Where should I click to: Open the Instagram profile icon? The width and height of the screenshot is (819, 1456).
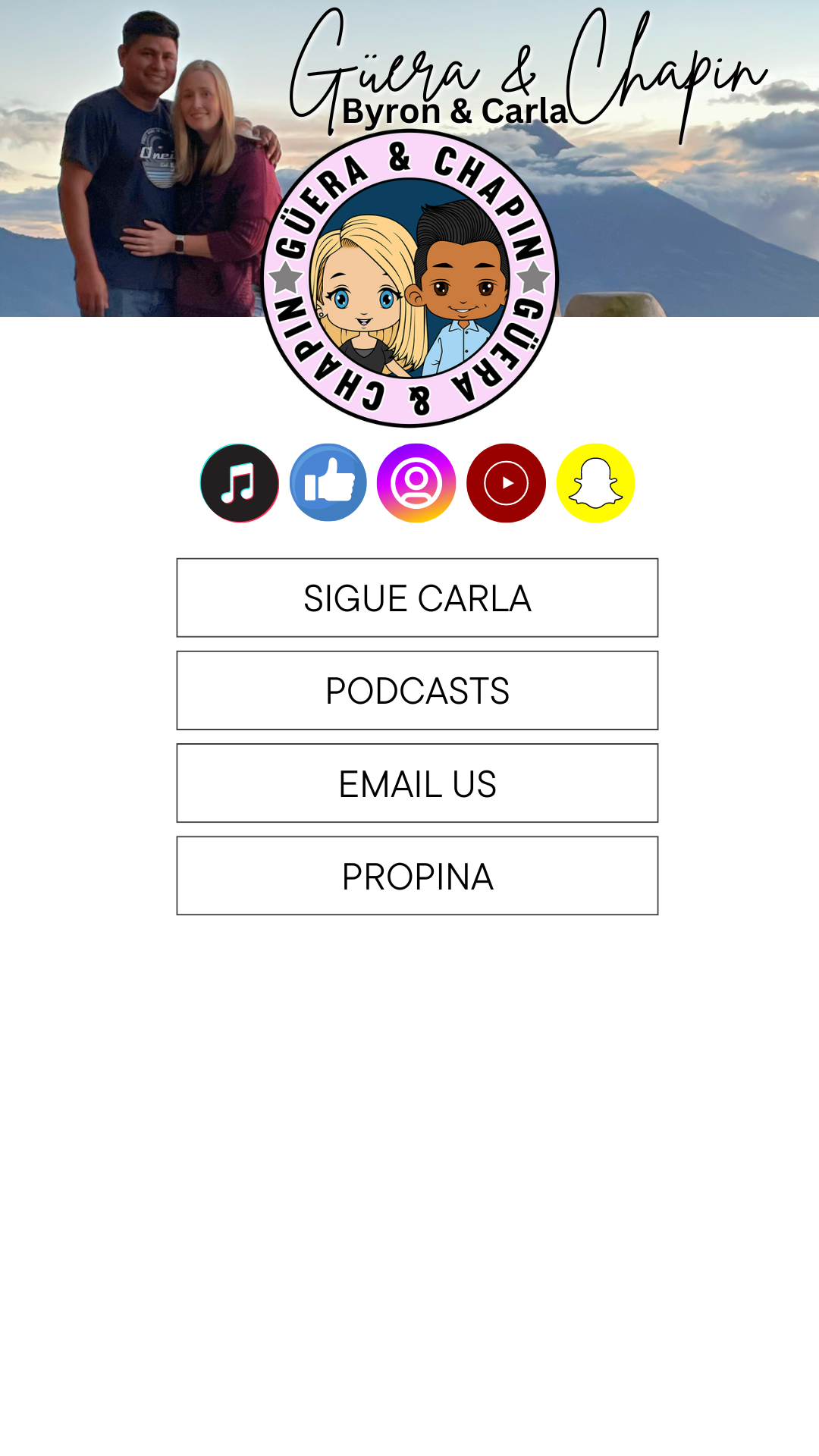pos(416,483)
